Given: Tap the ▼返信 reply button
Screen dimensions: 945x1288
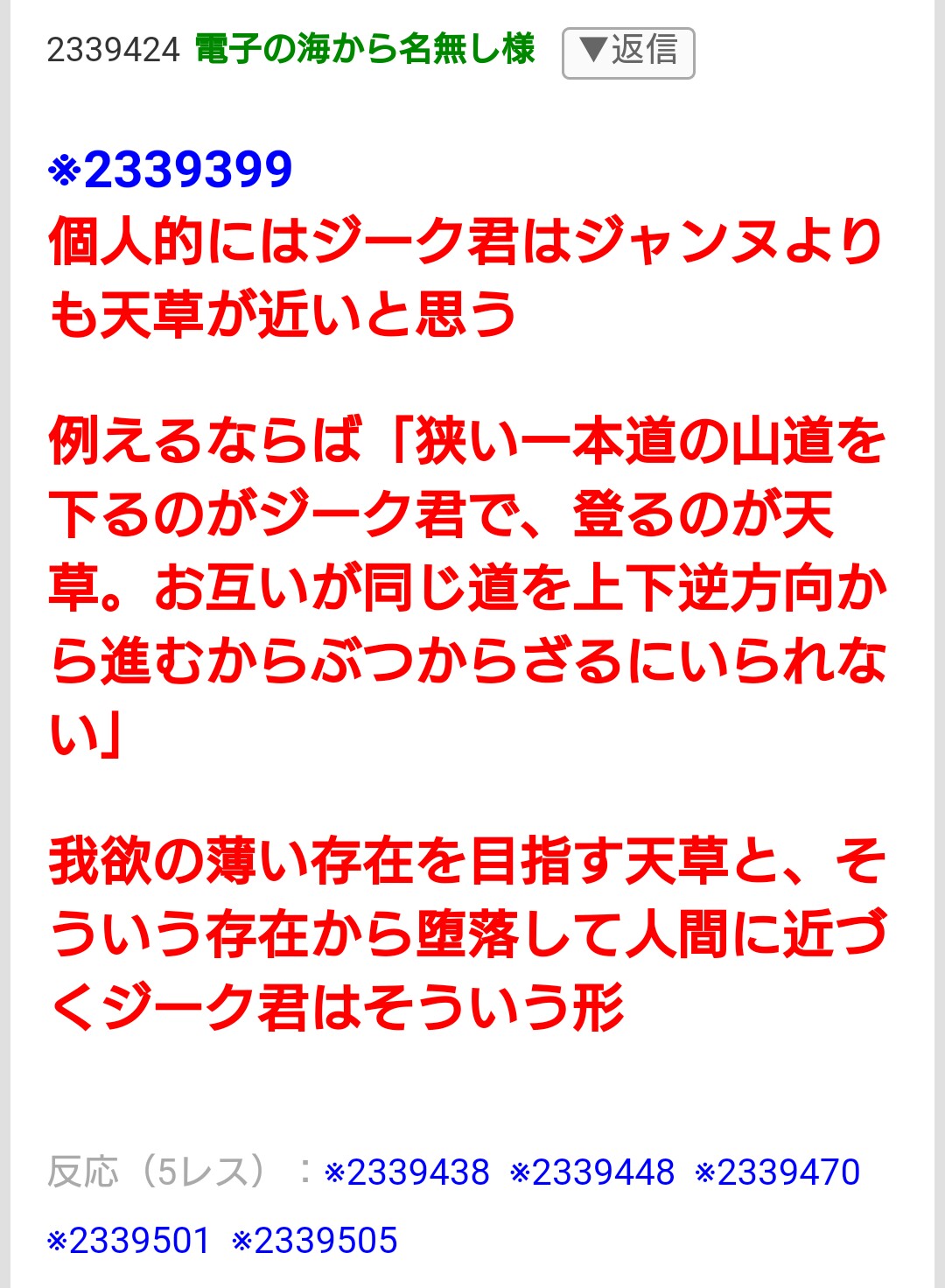Looking at the screenshot, I should [x=628, y=52].
